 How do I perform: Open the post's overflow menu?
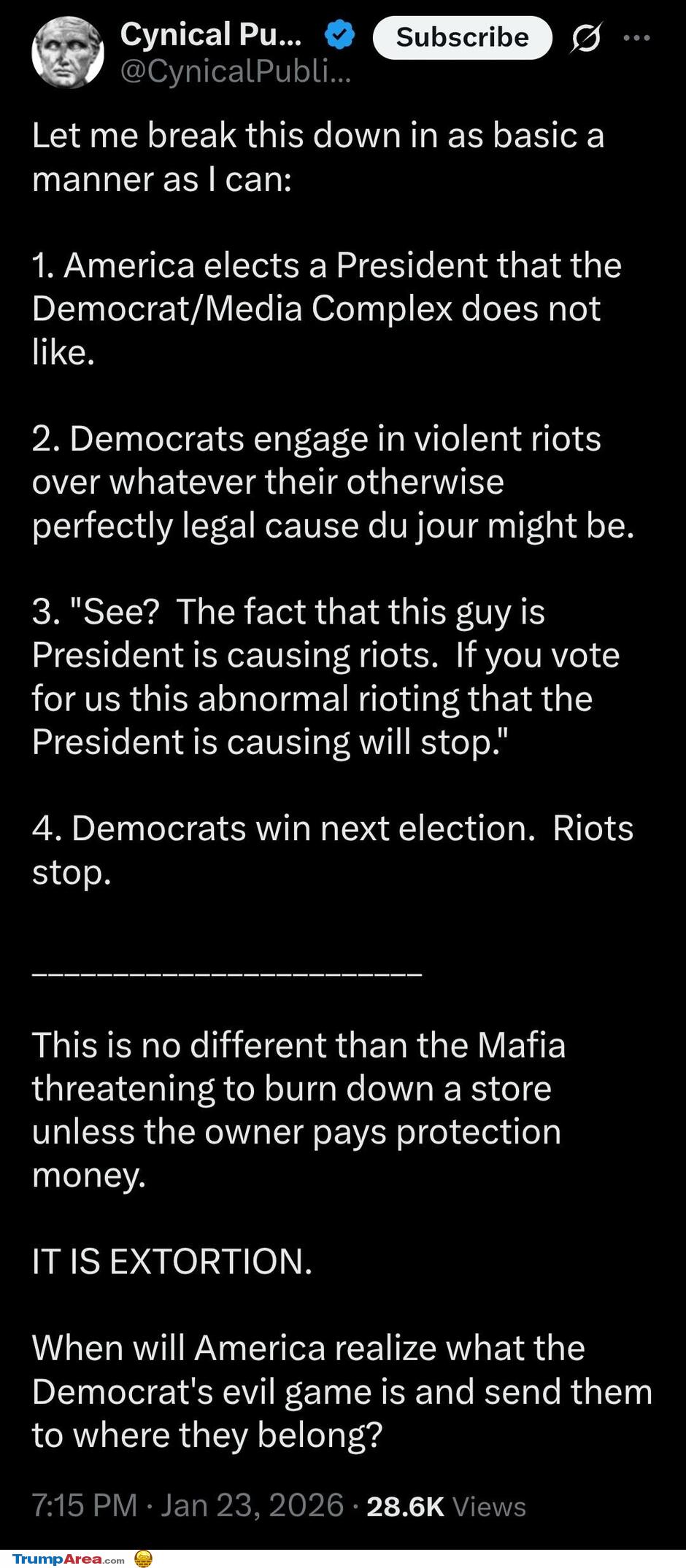[636, 38]
